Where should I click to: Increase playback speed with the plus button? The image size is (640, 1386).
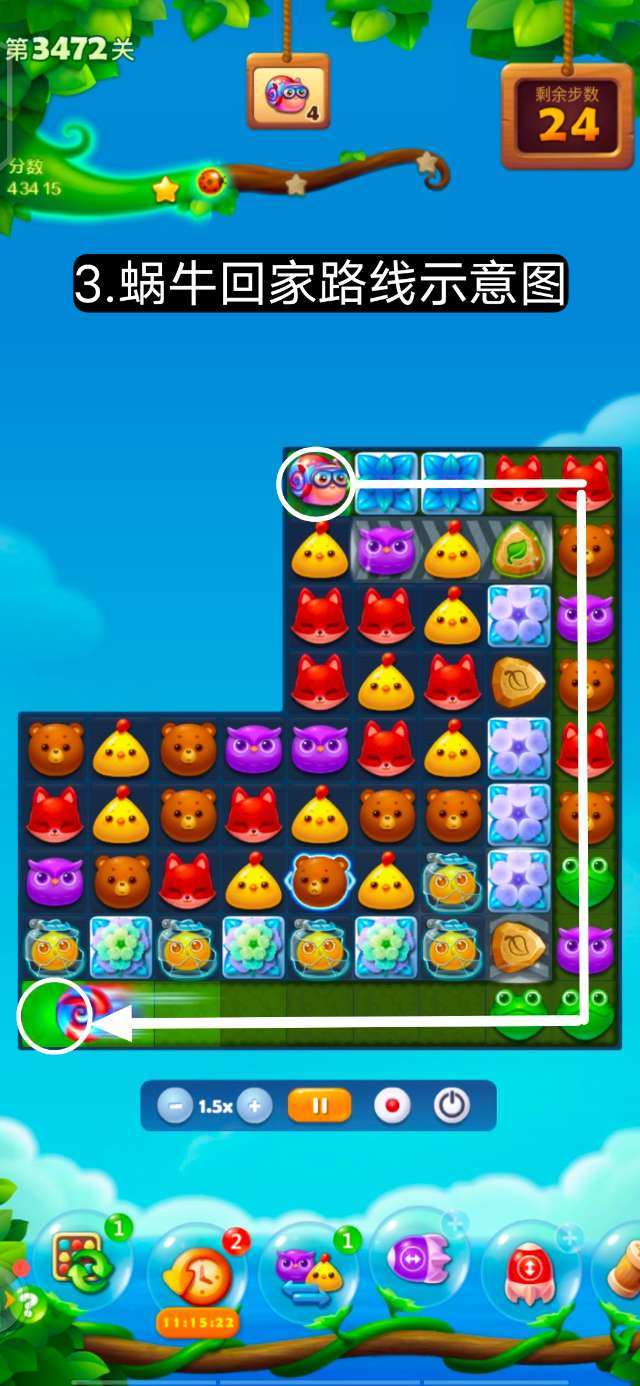255,1106
